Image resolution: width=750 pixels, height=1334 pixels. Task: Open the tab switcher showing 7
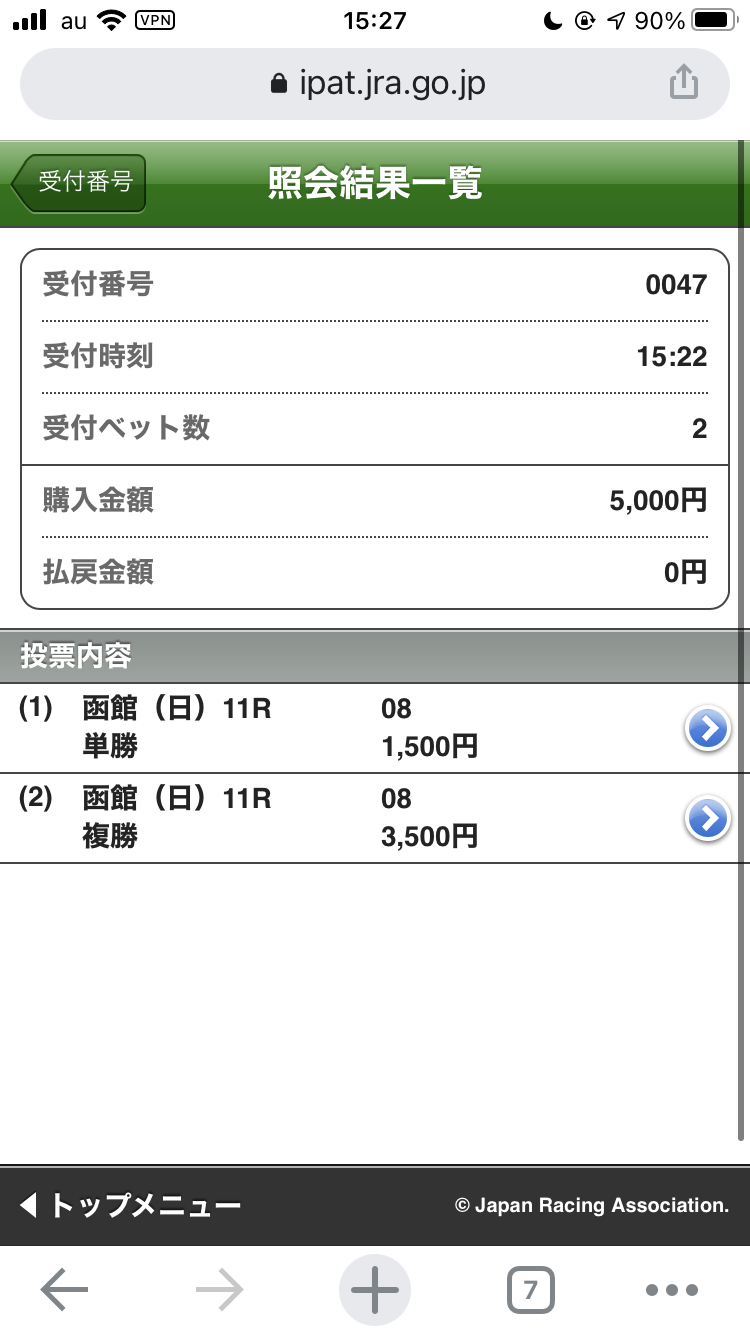[x=530, y=1290]
